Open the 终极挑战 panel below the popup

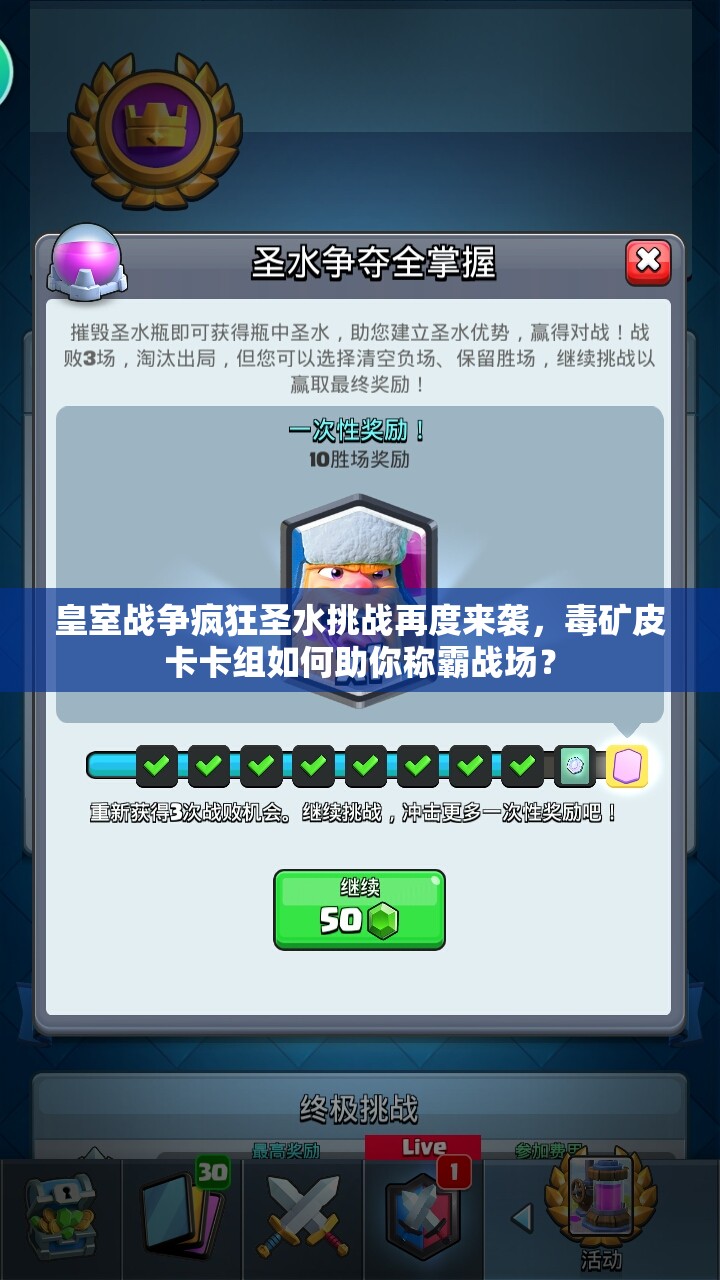(360, 1107)
